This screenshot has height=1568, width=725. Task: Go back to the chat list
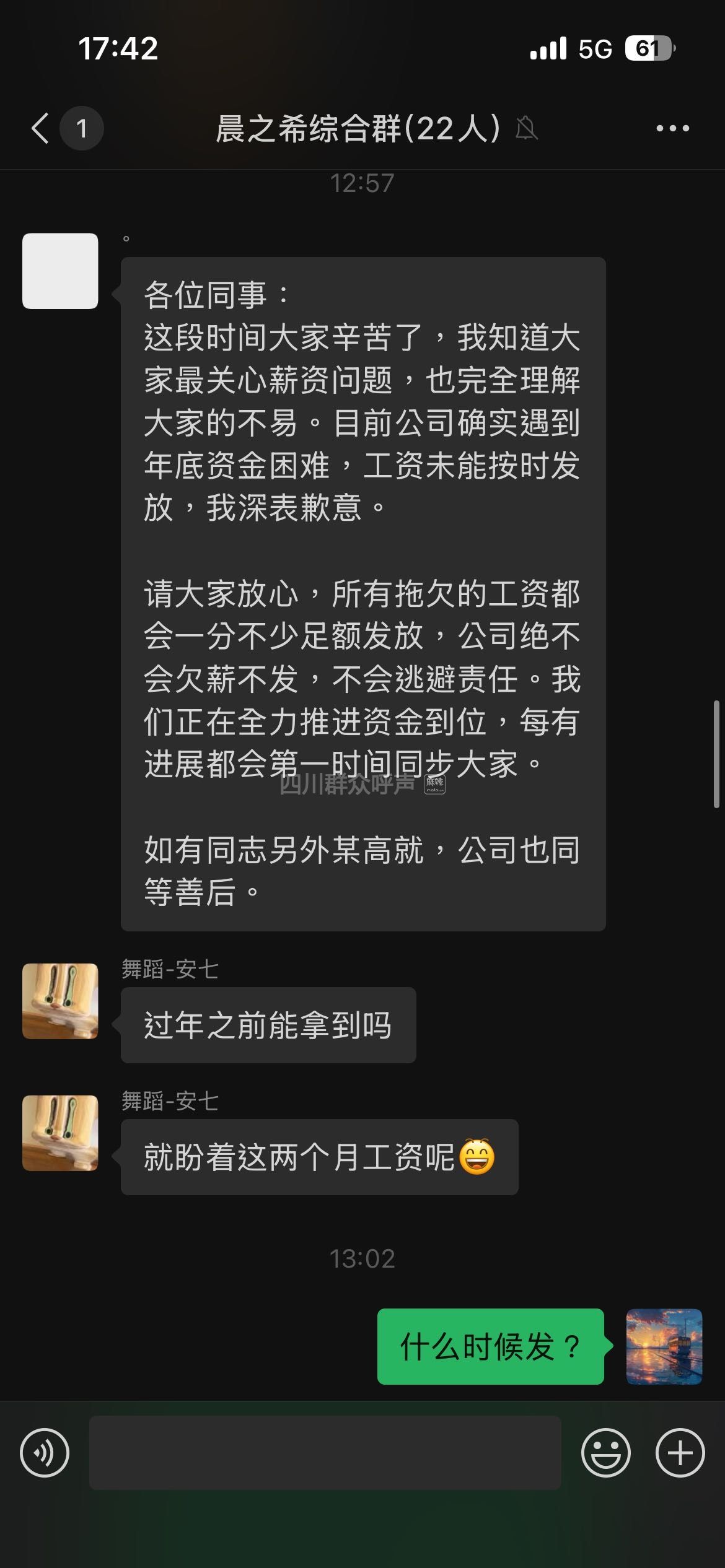click(41, 128)
